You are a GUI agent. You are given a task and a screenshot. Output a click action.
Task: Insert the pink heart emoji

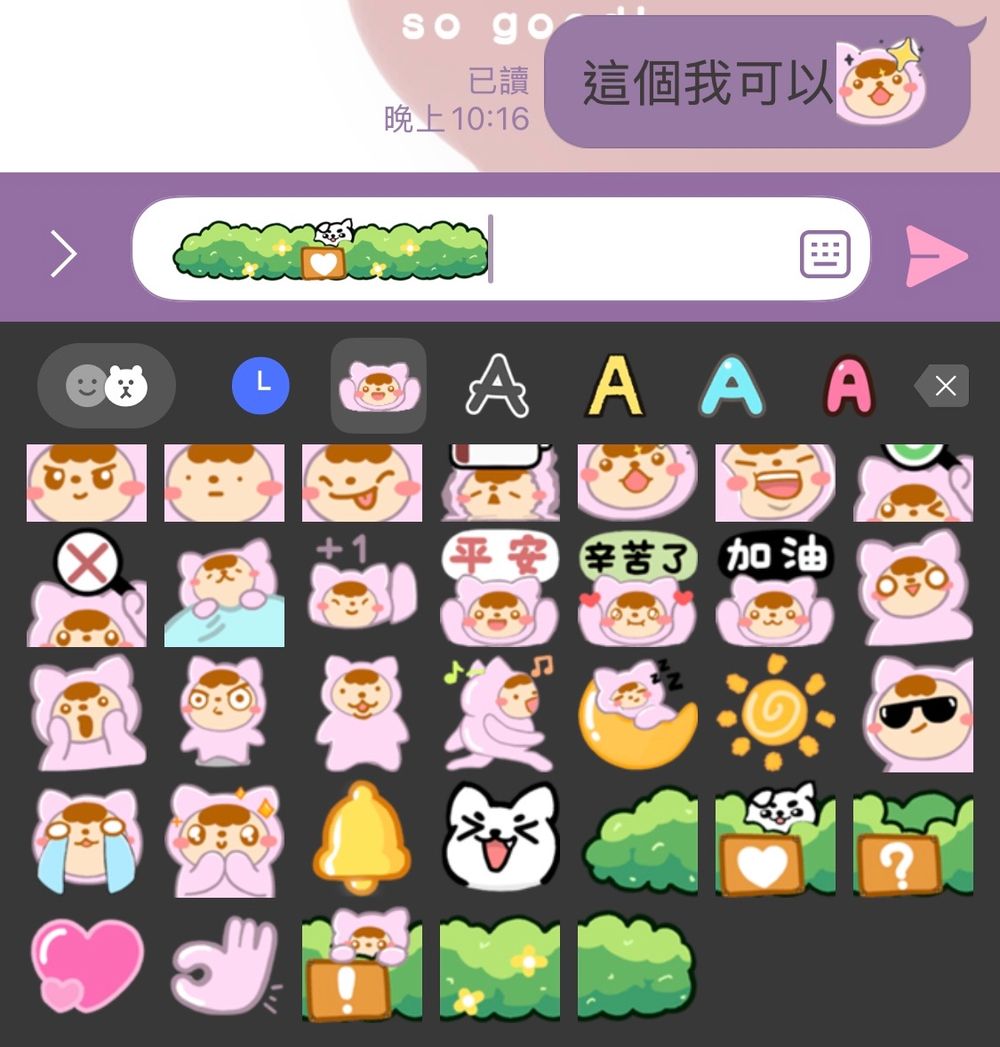point(86,965)
